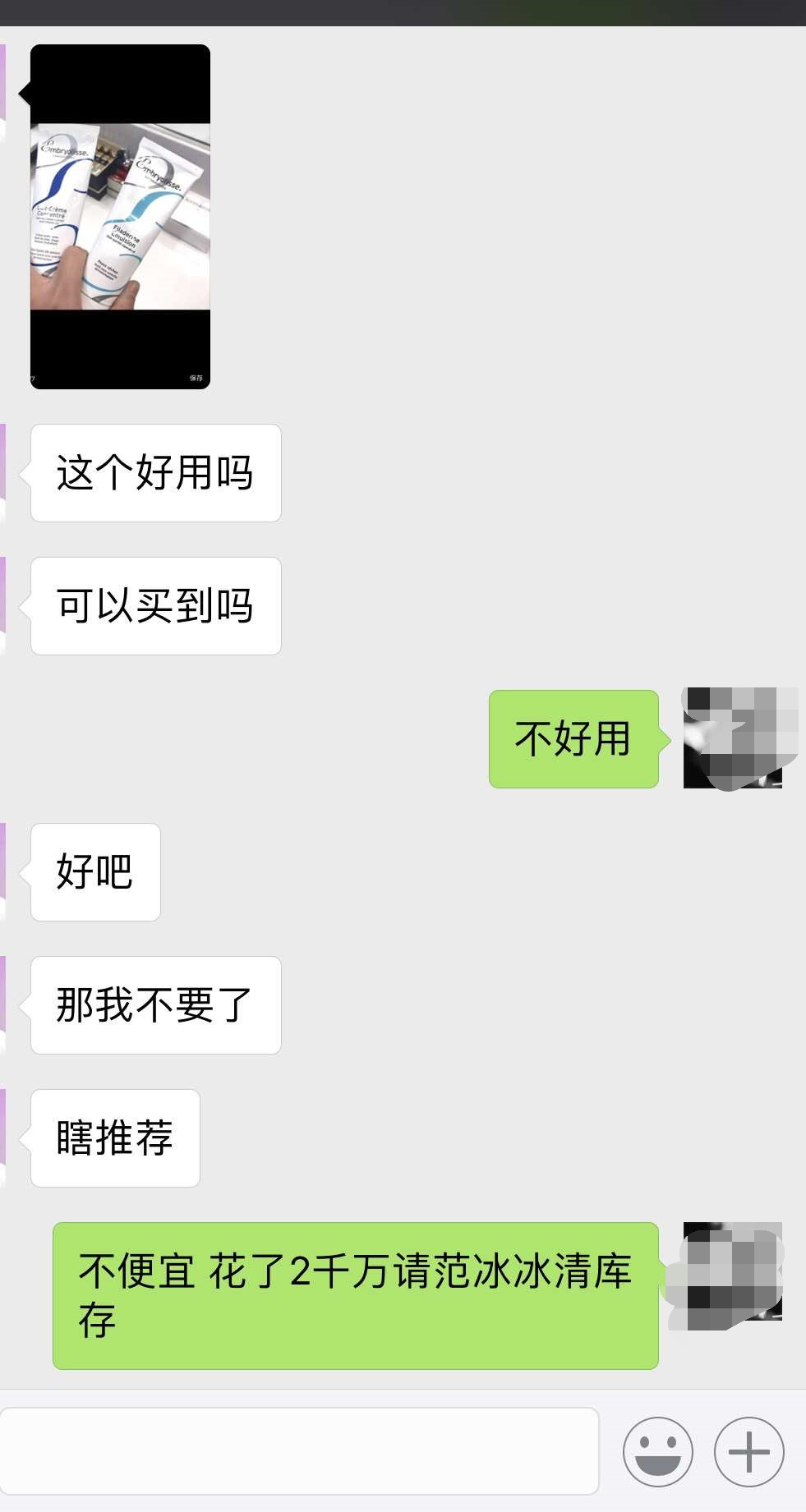The height and width of the screenshot is (1512, 806).
Task: Open the Embryolisse product image message
Action: coord(120,217)
